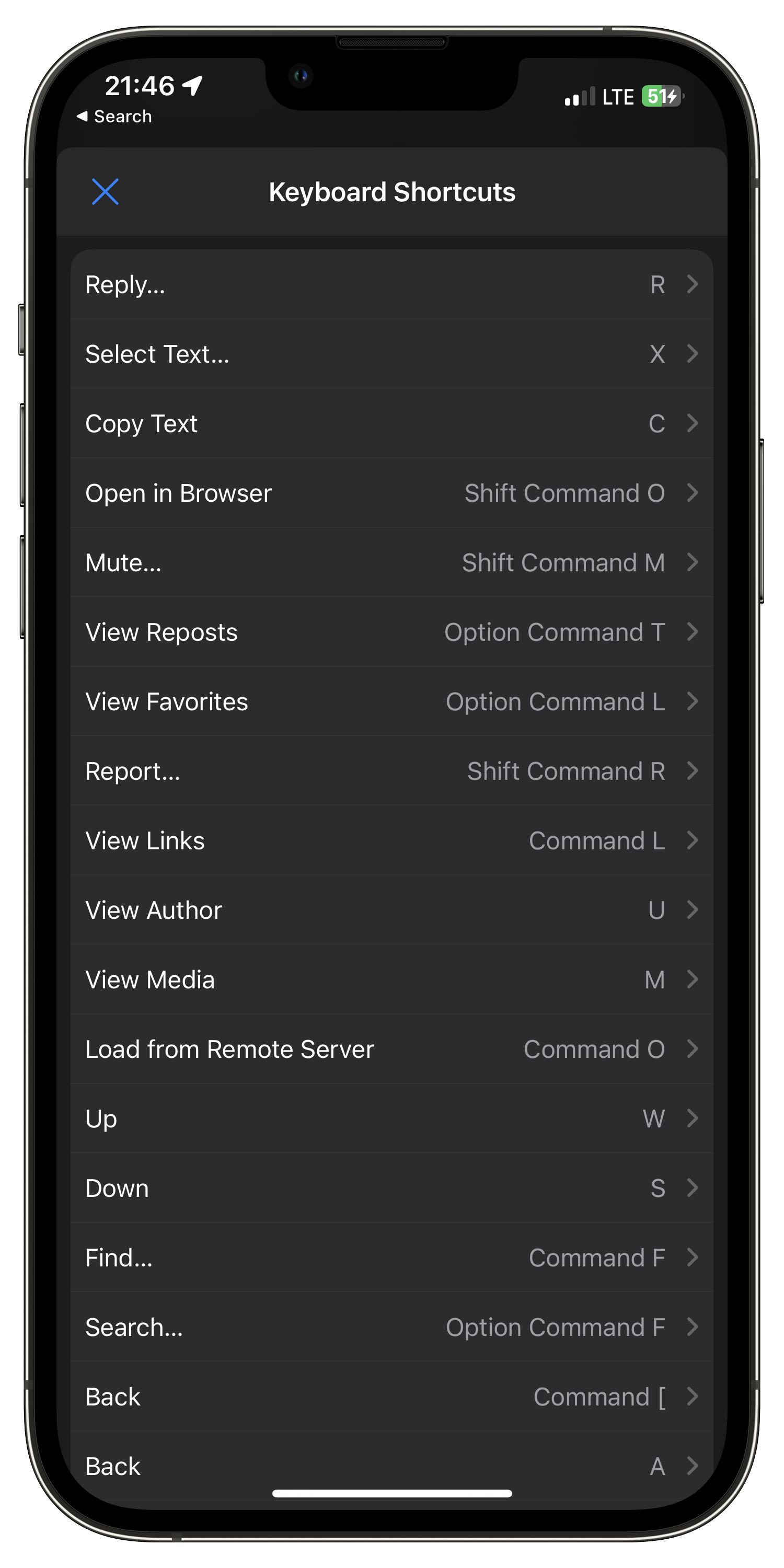Open the Find shortcut row
784x1568 pixels.
coord(392,1257)
